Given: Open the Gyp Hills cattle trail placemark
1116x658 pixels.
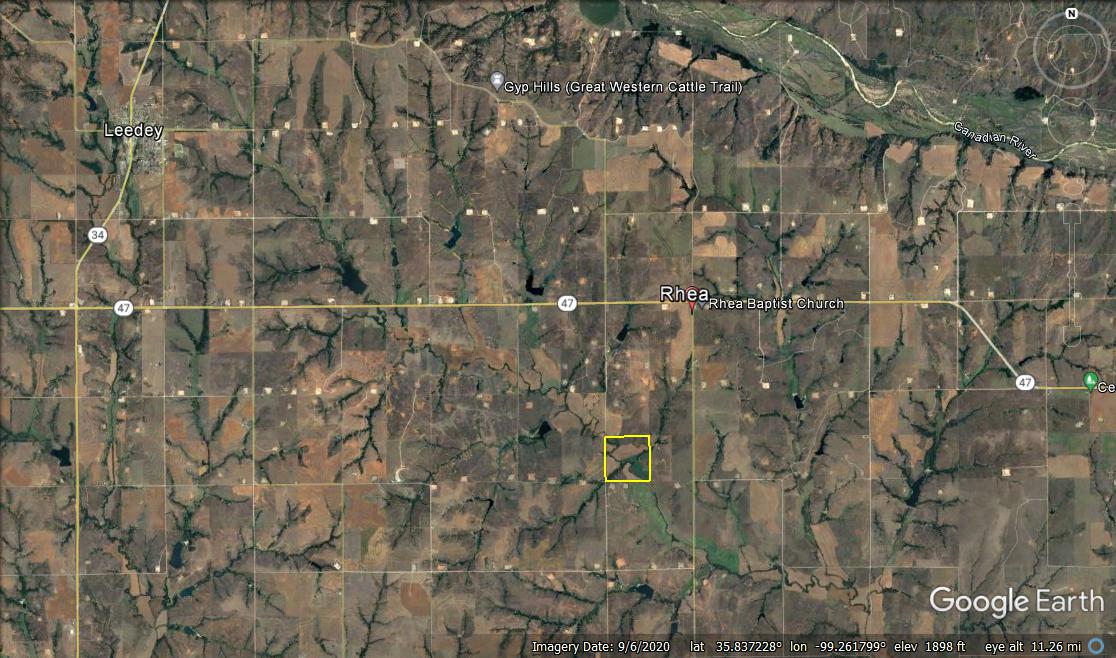Looking at the screenshot, I should [x=497, y=80].
